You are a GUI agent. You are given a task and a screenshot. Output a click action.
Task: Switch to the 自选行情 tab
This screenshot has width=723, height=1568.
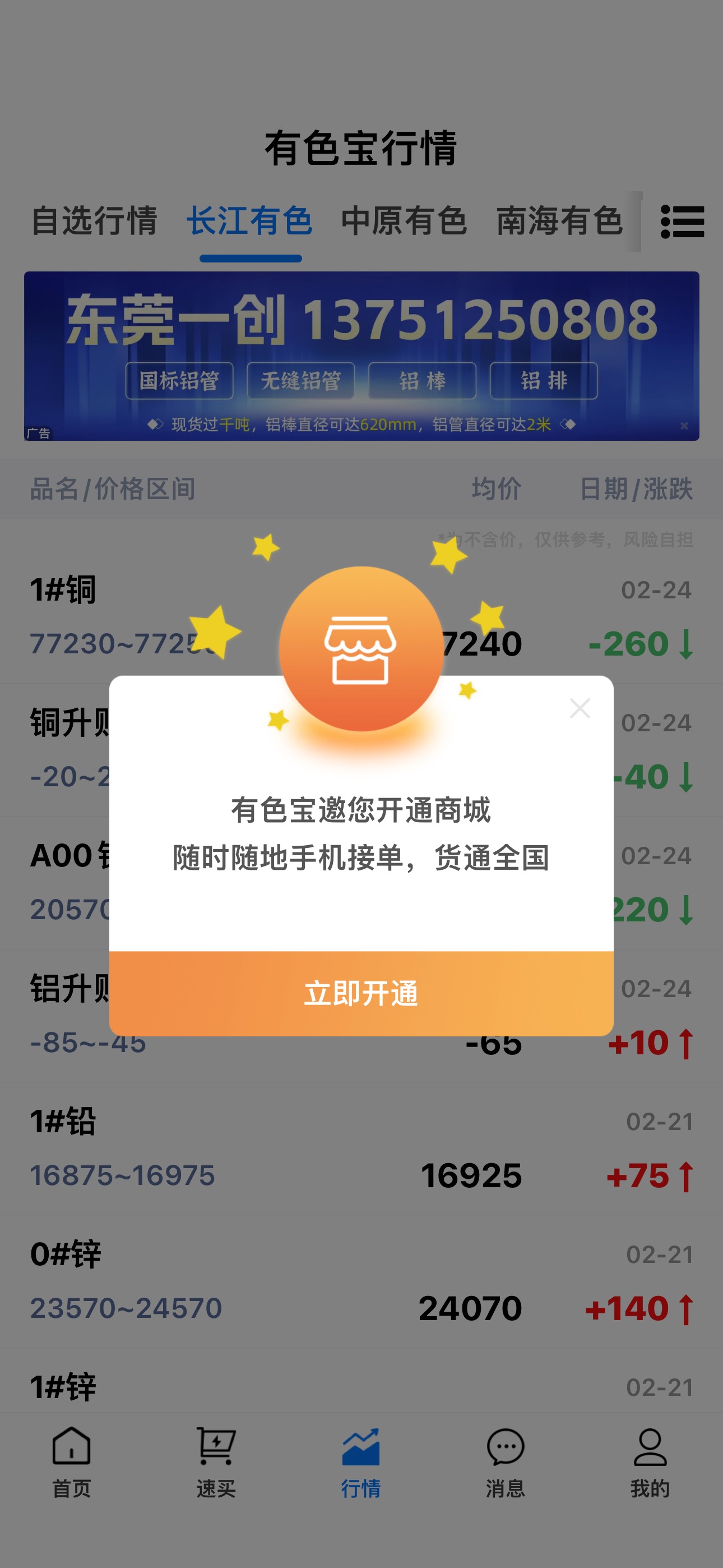[x=94, y=221]
